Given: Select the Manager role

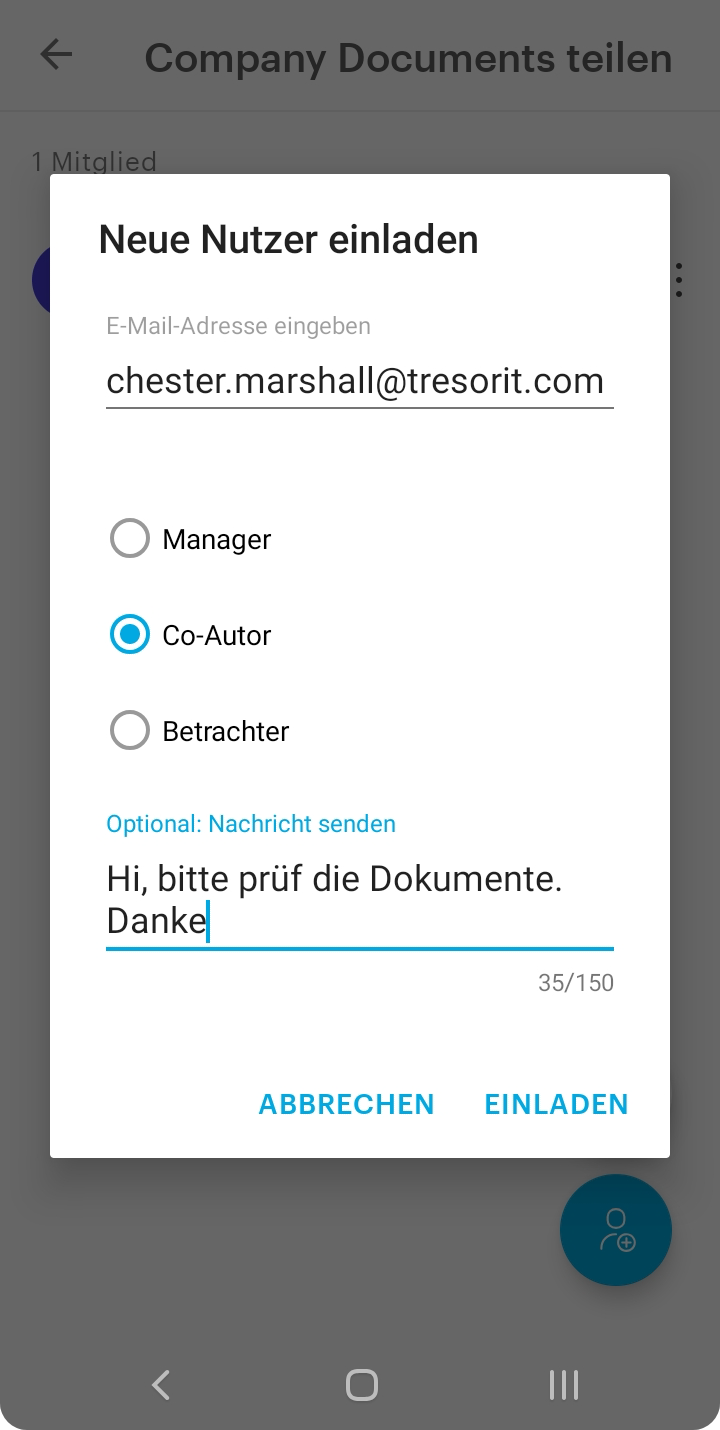Looking at the screenshot, I should [x=191, y=540].
